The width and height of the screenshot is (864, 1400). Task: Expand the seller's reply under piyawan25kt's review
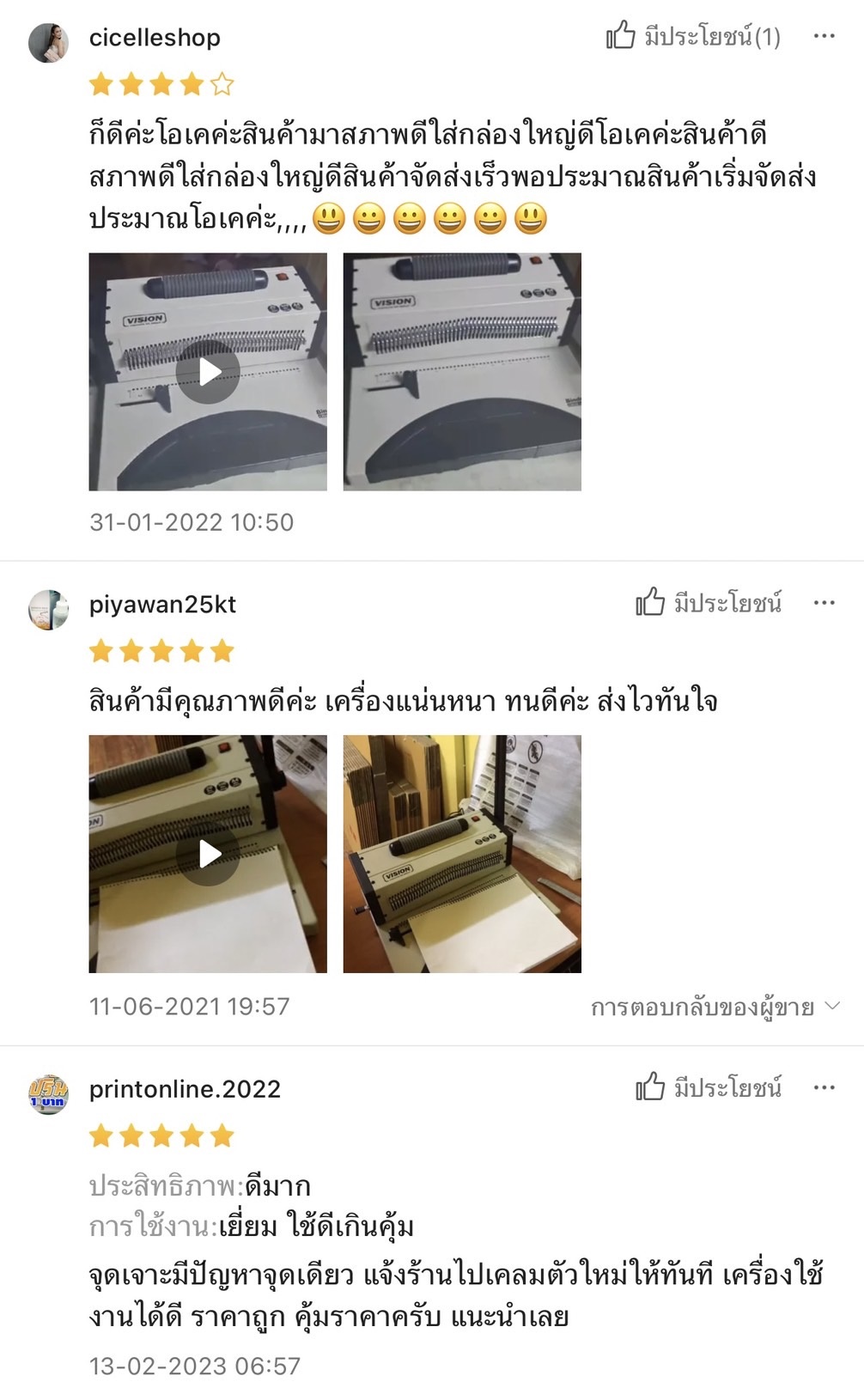715,1007
